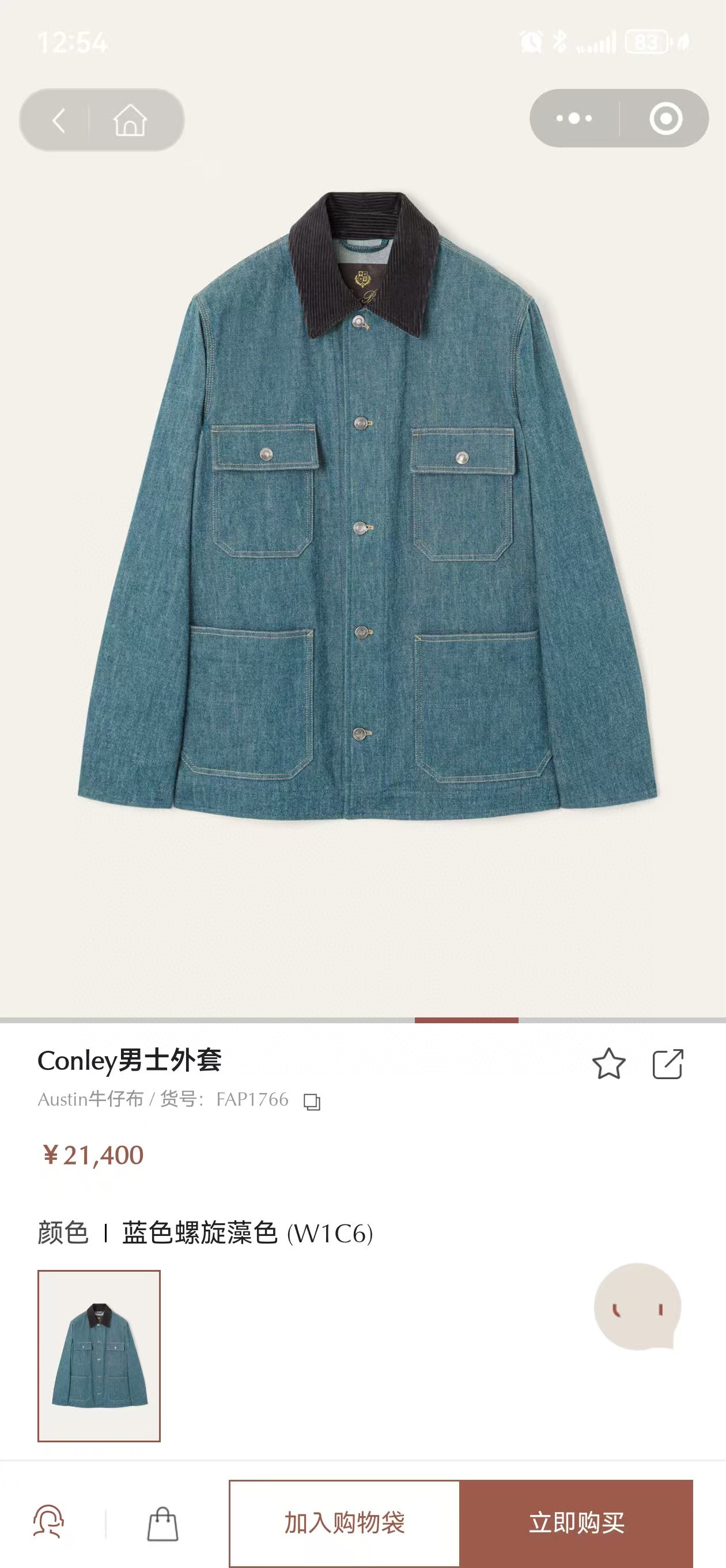
Task: Return to the mini program home
Action: (130, 120)
